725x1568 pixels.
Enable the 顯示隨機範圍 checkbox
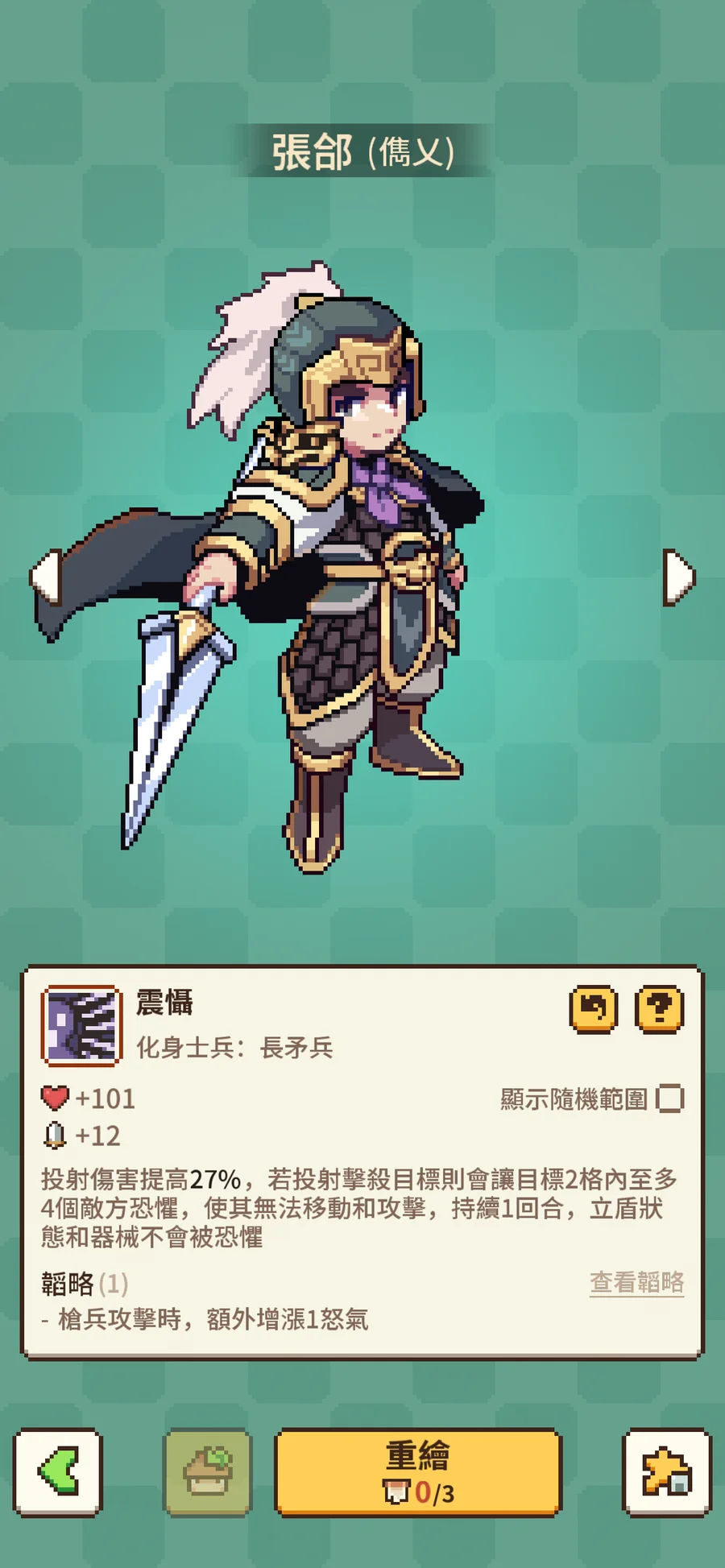[669, 1098]
